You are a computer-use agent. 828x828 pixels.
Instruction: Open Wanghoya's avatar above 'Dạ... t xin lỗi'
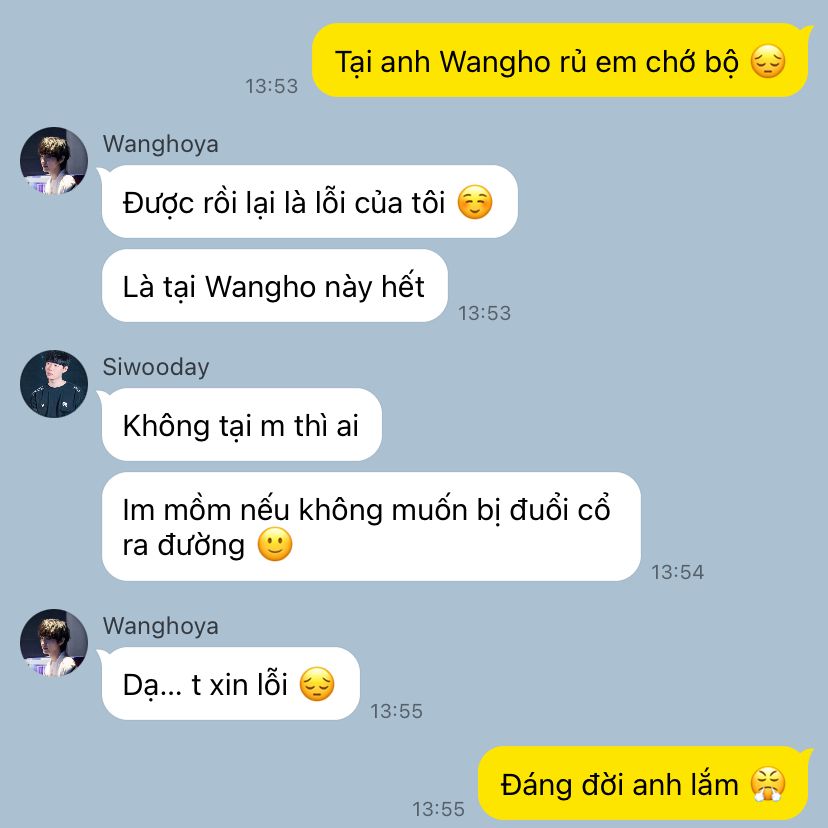tap(54, 643)
